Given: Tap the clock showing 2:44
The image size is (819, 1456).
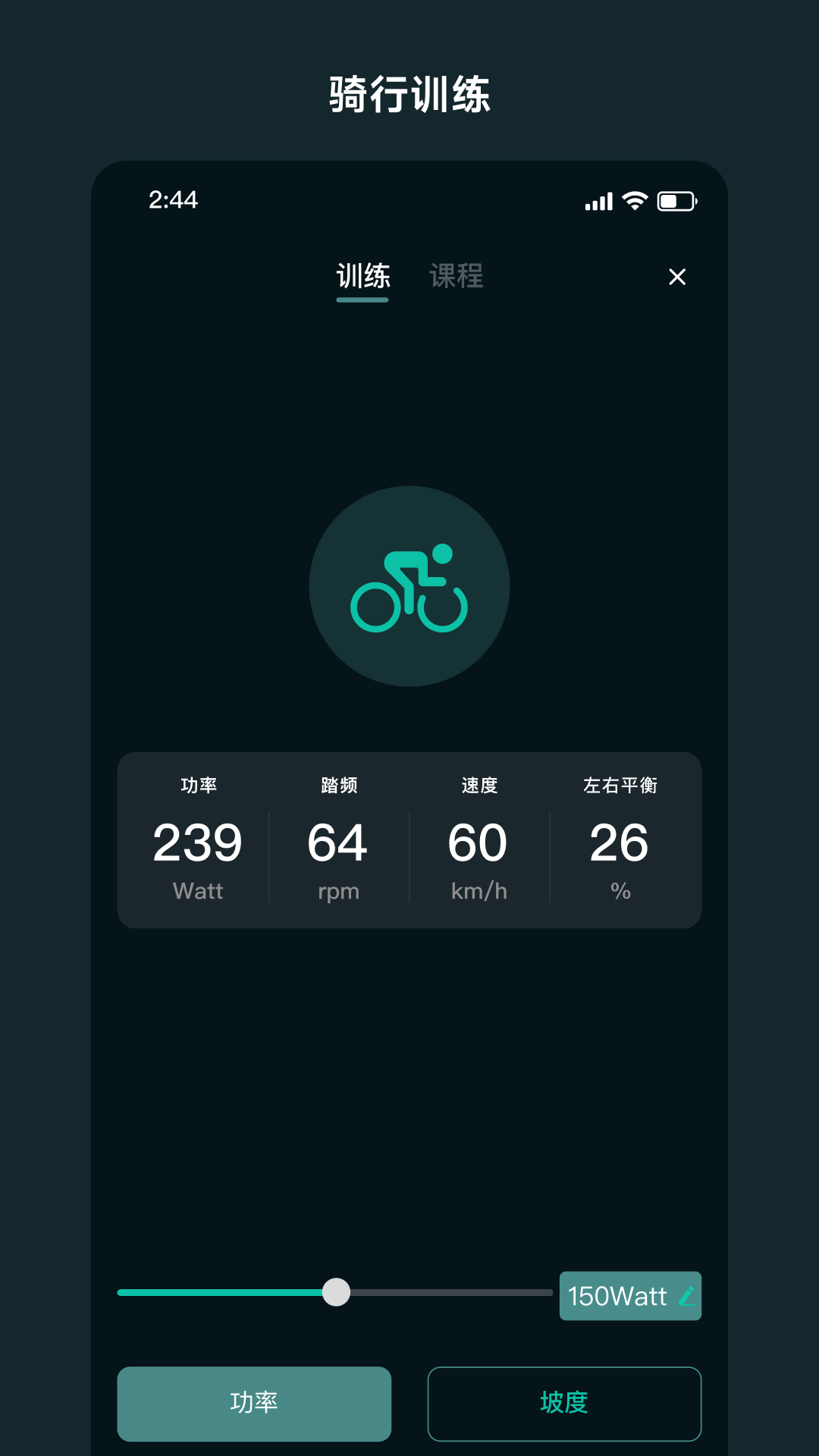Looking at the screenshot, I should coord(172,199).
